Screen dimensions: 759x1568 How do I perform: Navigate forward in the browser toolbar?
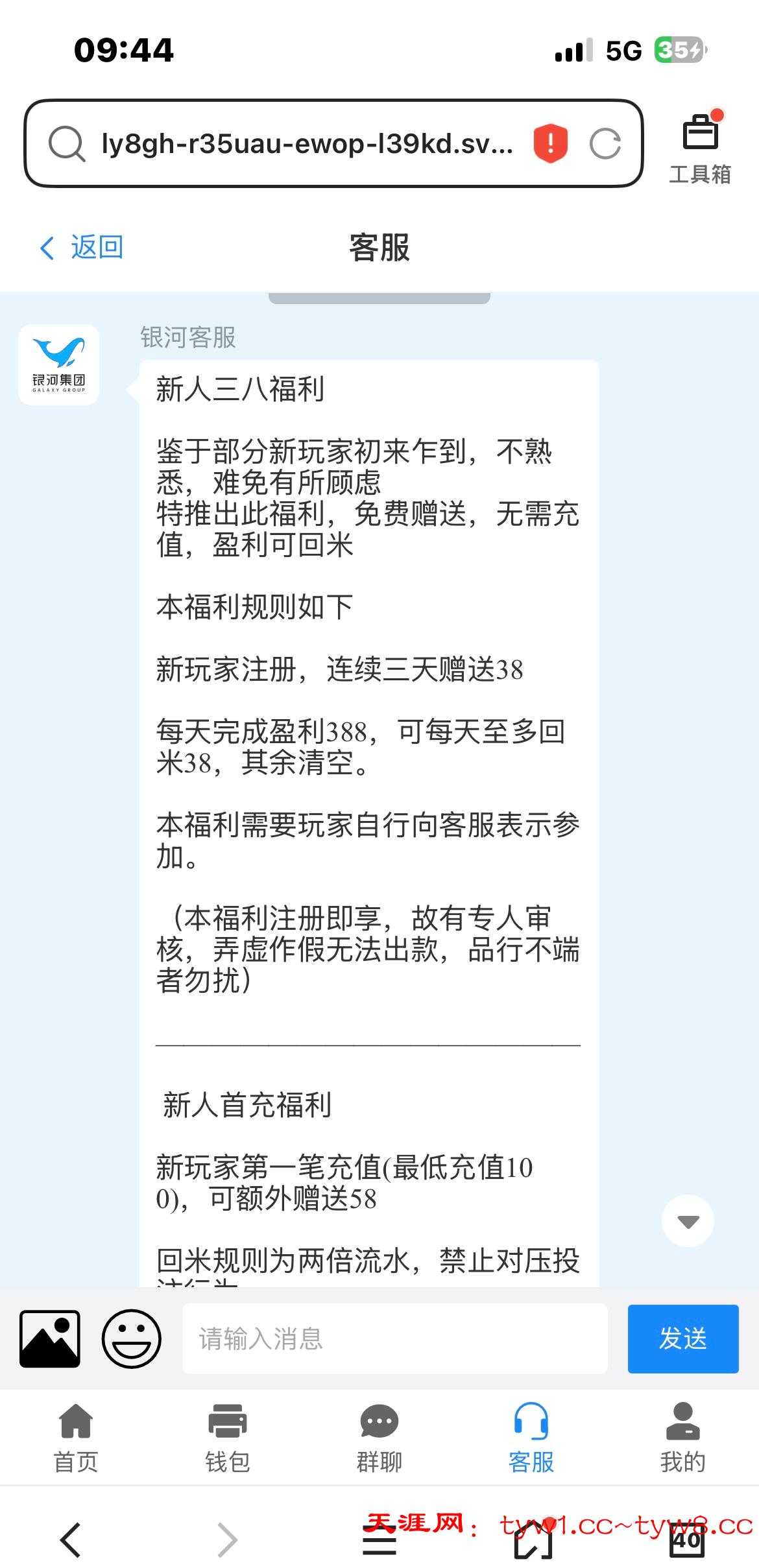[x=226, y=1539]
